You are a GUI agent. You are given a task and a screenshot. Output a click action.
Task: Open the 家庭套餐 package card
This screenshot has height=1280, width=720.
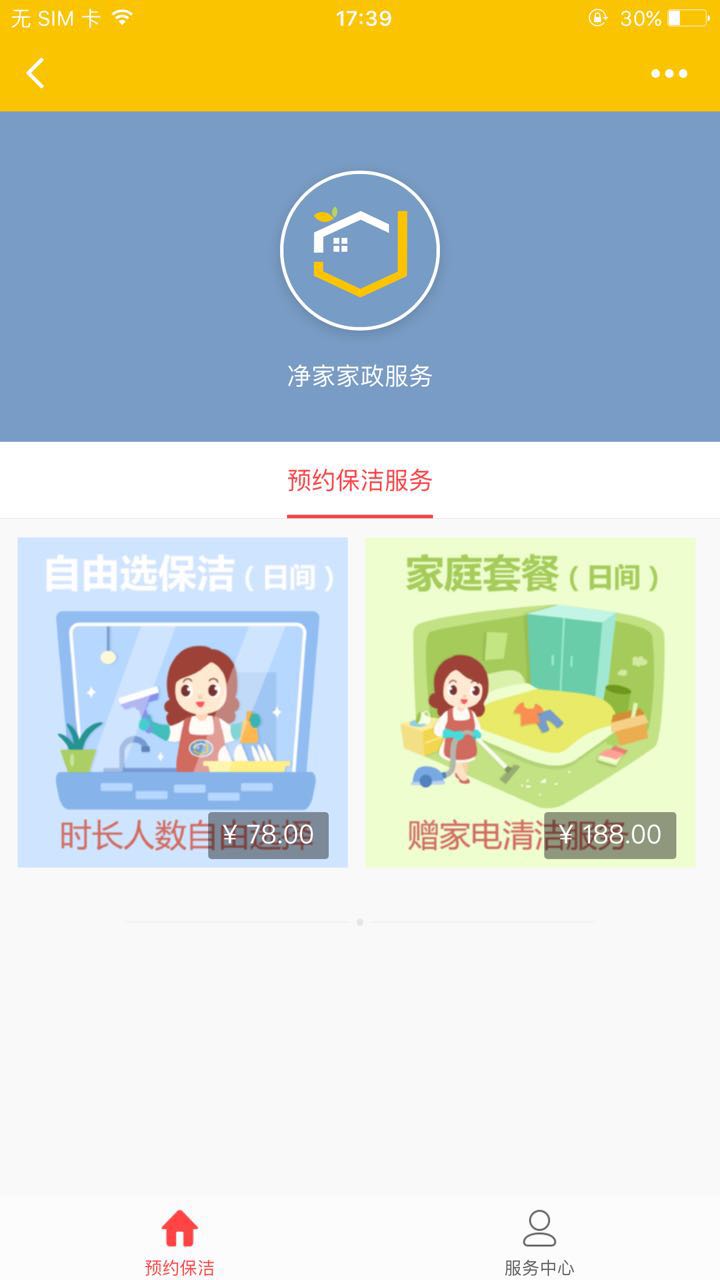(530, 702)
